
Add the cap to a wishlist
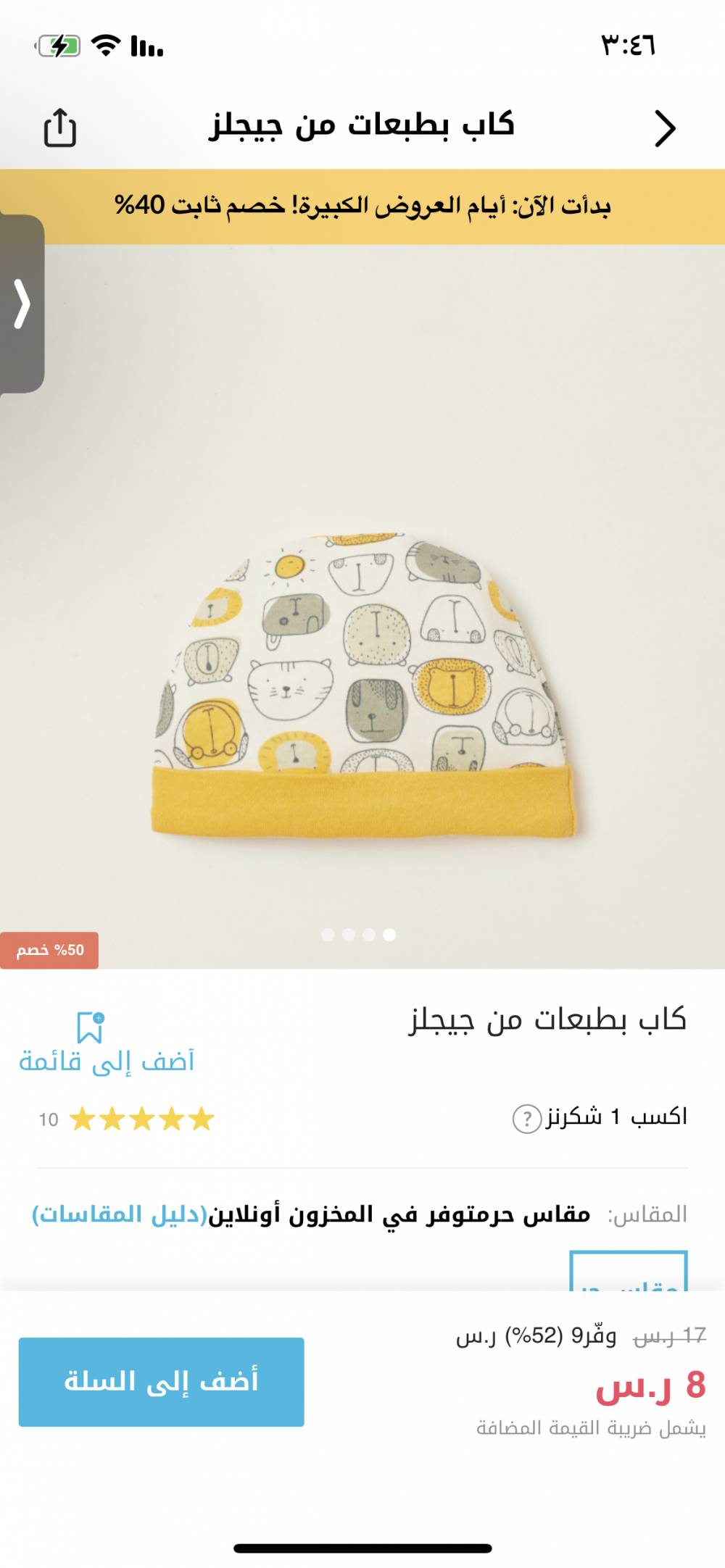106,1043
